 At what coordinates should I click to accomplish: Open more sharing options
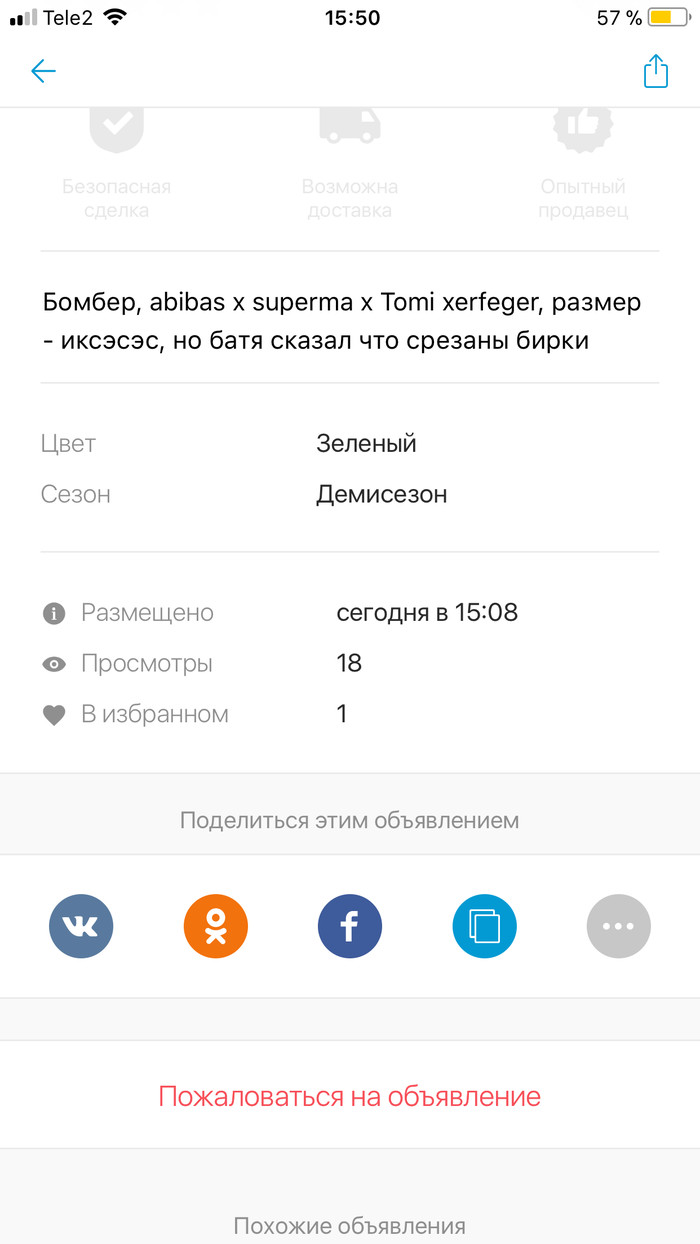(x=618, y=926)
